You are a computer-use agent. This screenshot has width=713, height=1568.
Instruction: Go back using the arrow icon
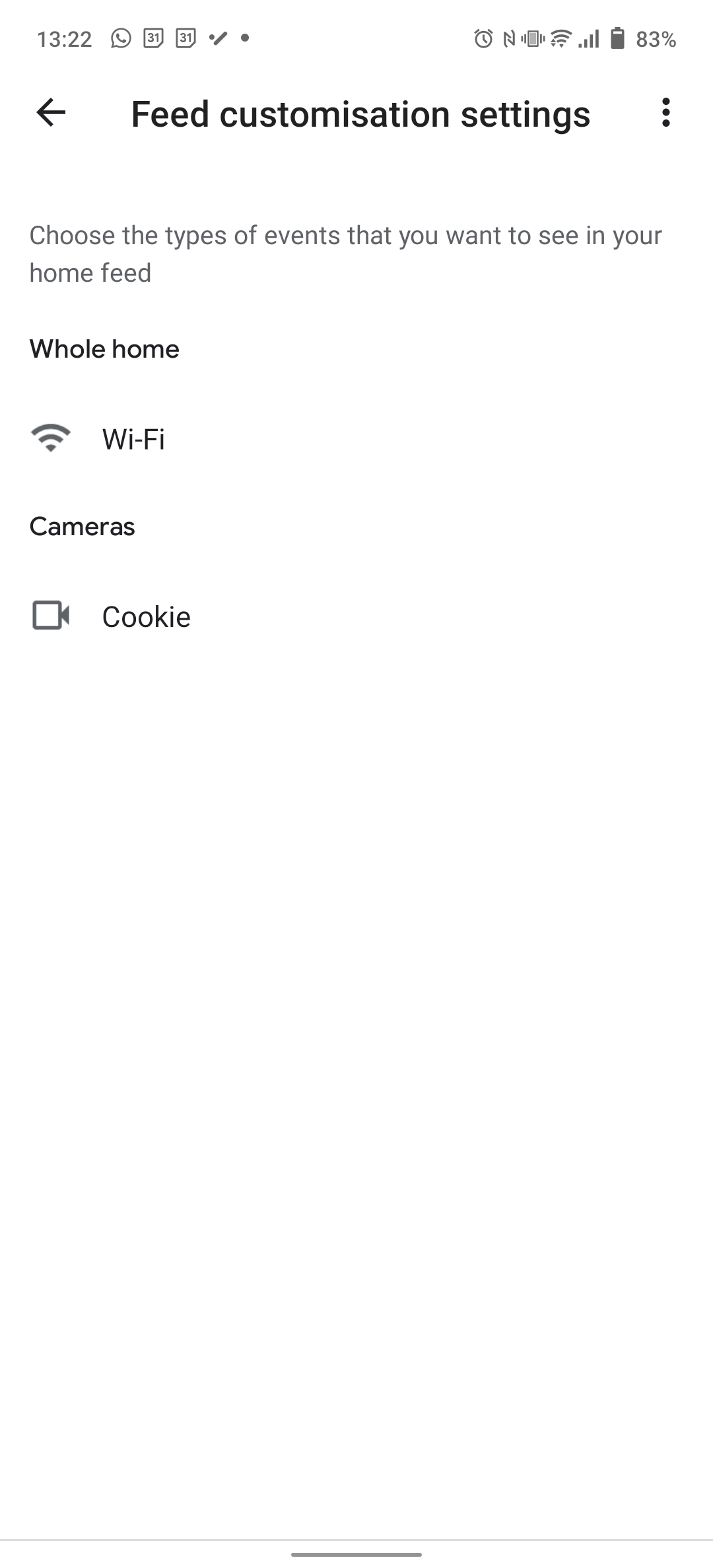click(x=51, y=113)
